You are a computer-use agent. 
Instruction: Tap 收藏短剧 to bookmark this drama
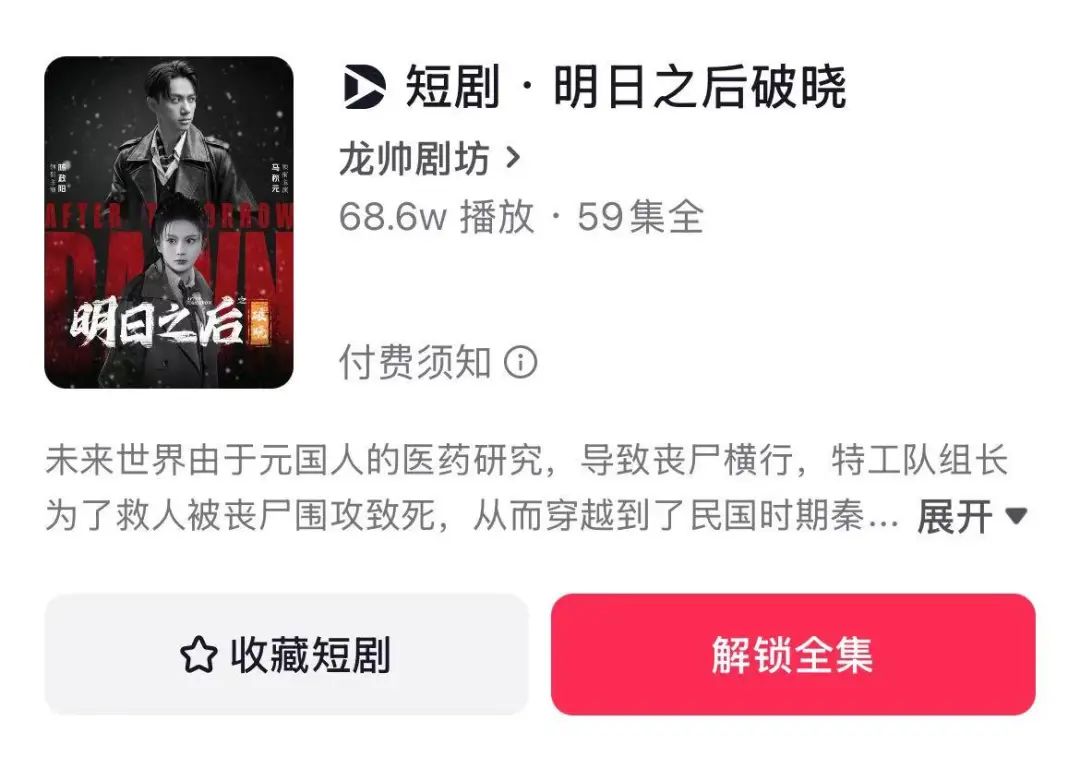pyautogui.click(x=286, y=655)
